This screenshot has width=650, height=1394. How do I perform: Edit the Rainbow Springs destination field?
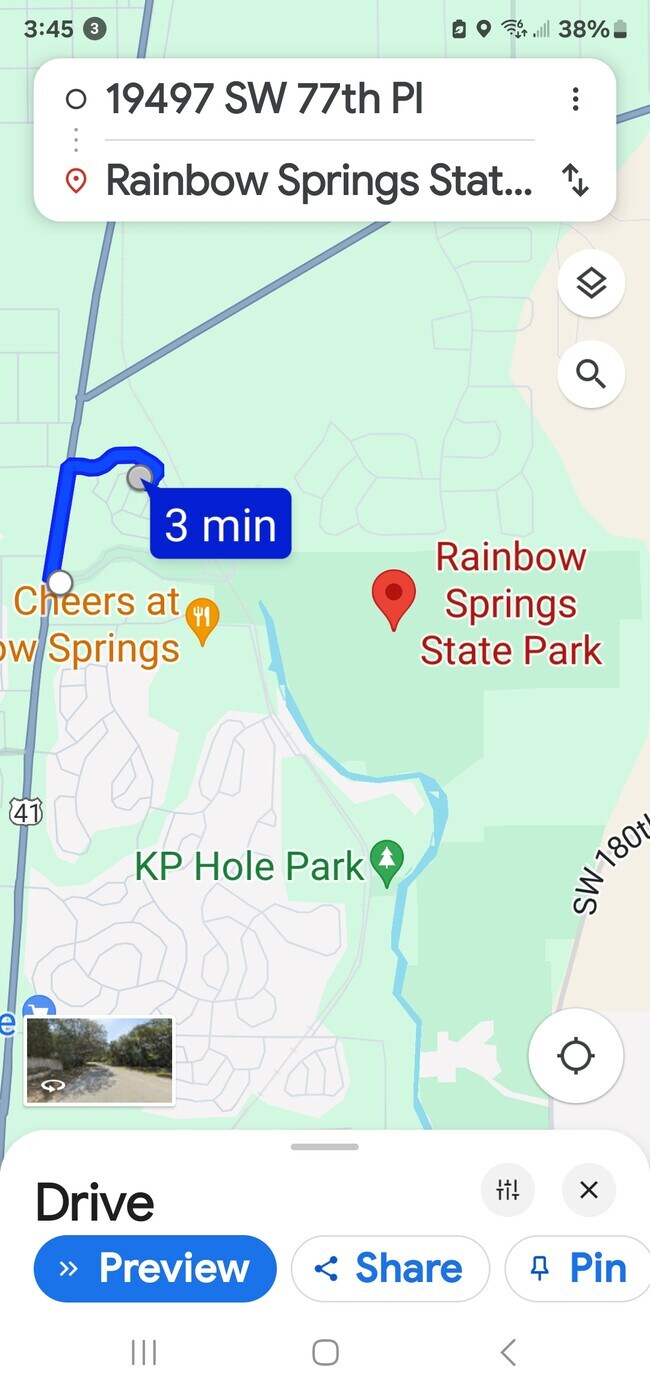(x=318, y=181)
